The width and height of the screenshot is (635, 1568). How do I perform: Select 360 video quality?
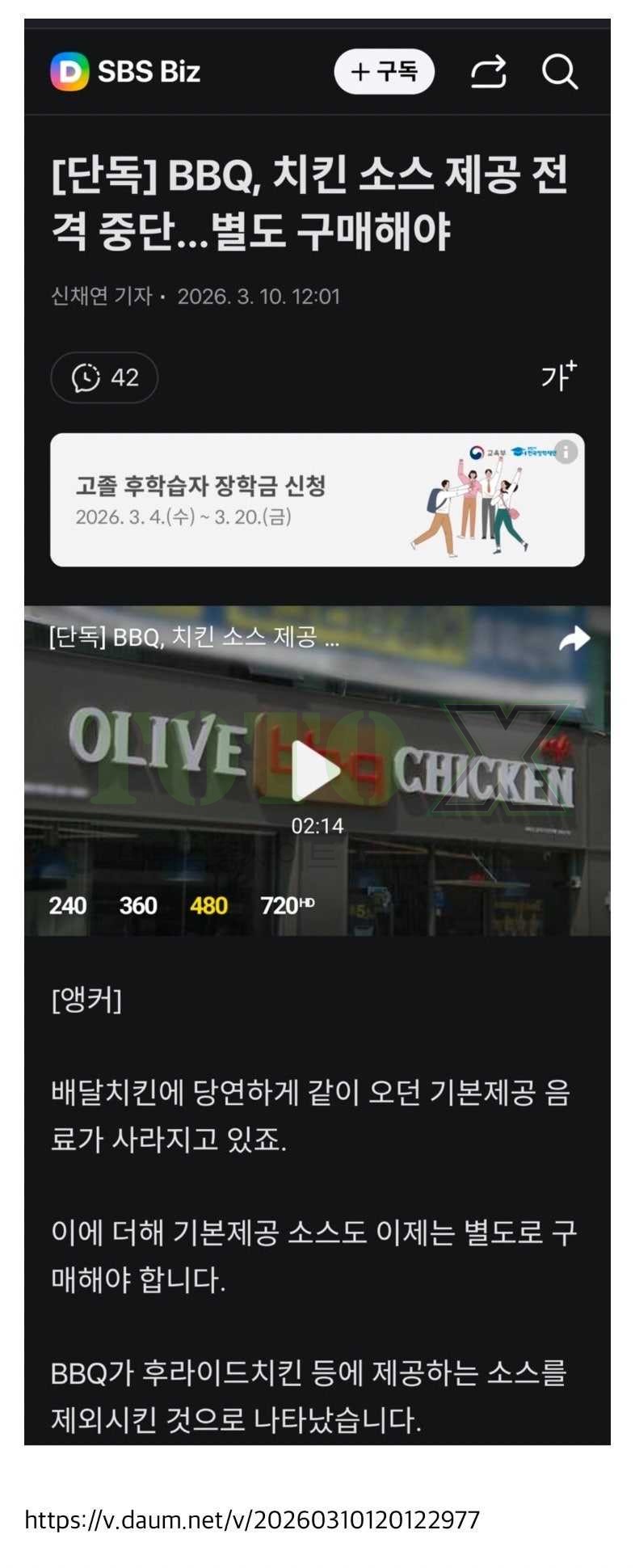pos(138,906)
